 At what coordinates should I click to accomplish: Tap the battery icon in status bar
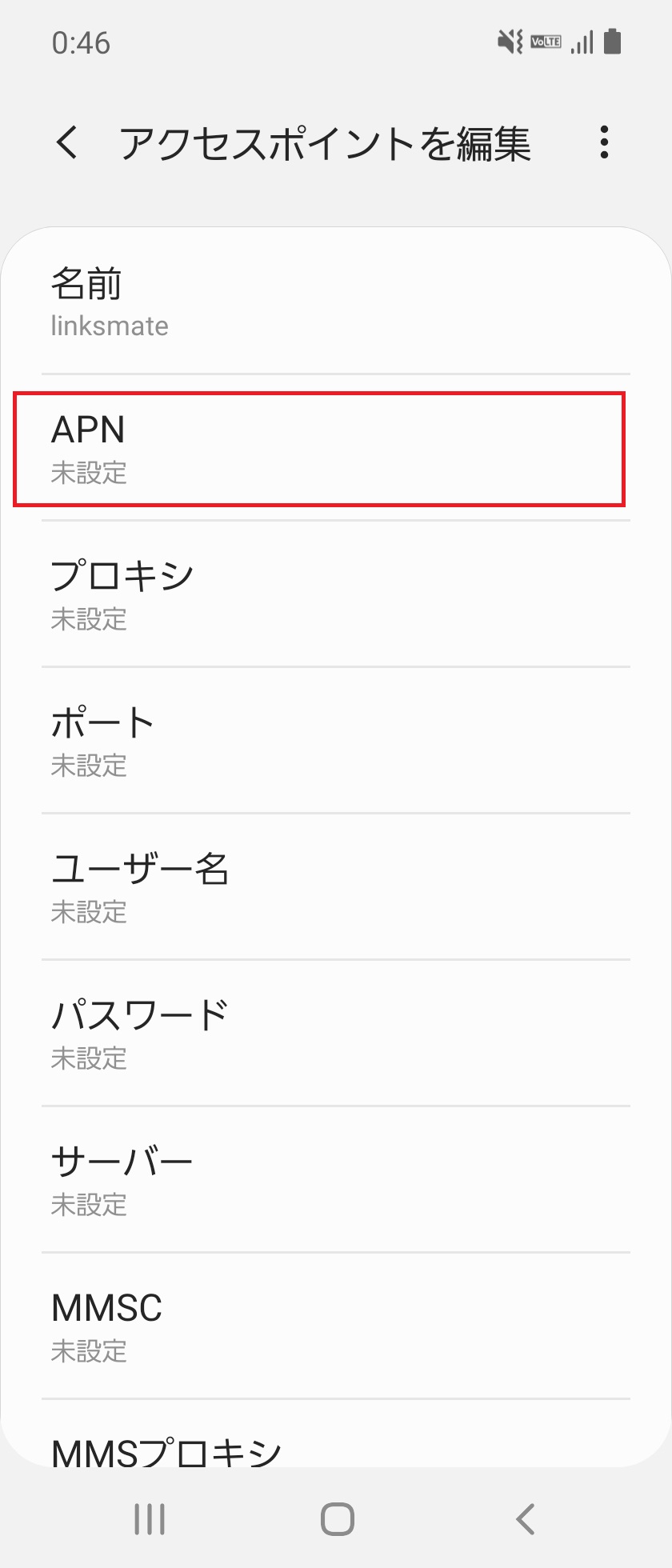pos(613,42)
